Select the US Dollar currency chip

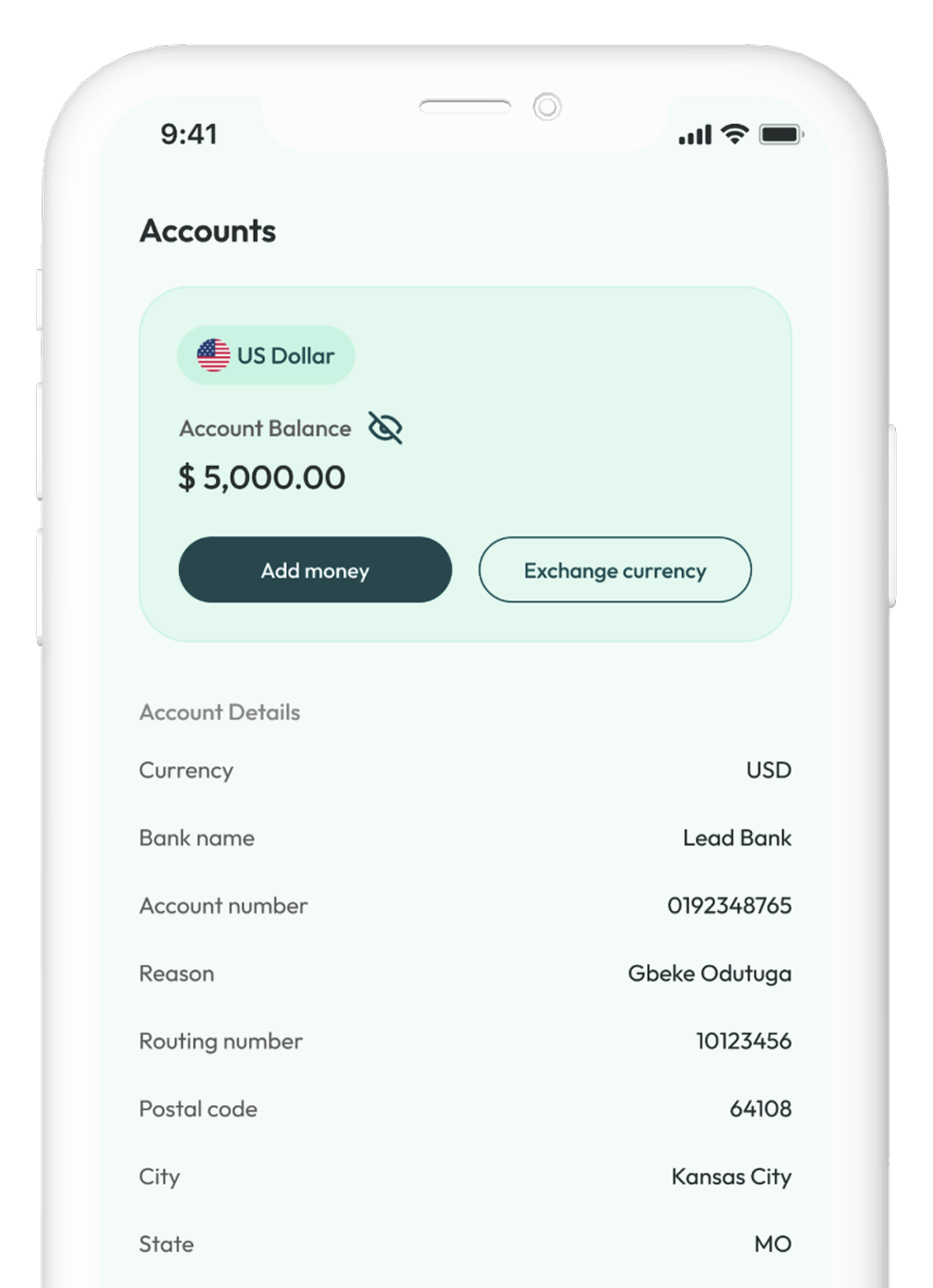(266, 356)
